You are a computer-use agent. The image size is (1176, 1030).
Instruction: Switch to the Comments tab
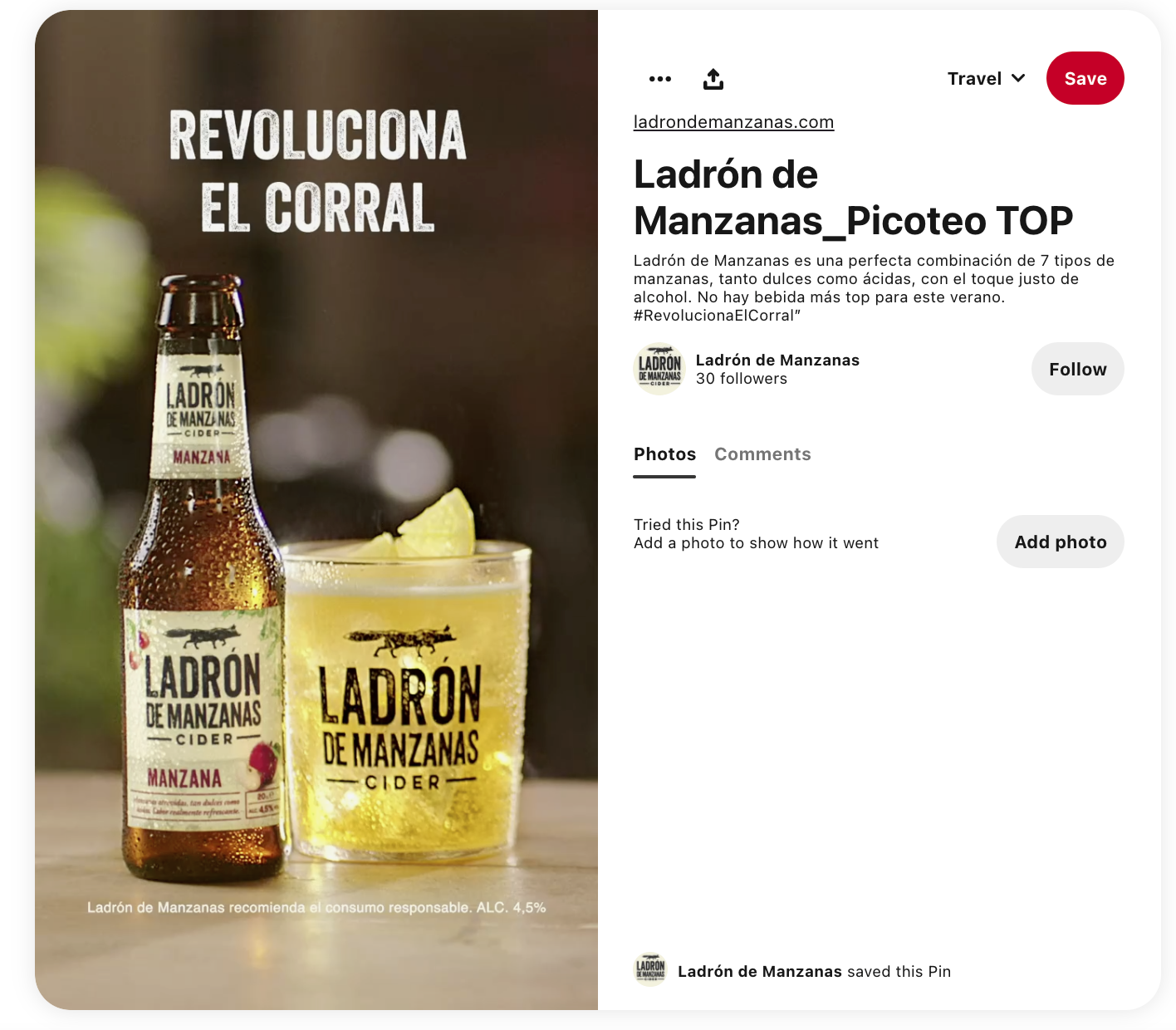[x=762, y=454]
